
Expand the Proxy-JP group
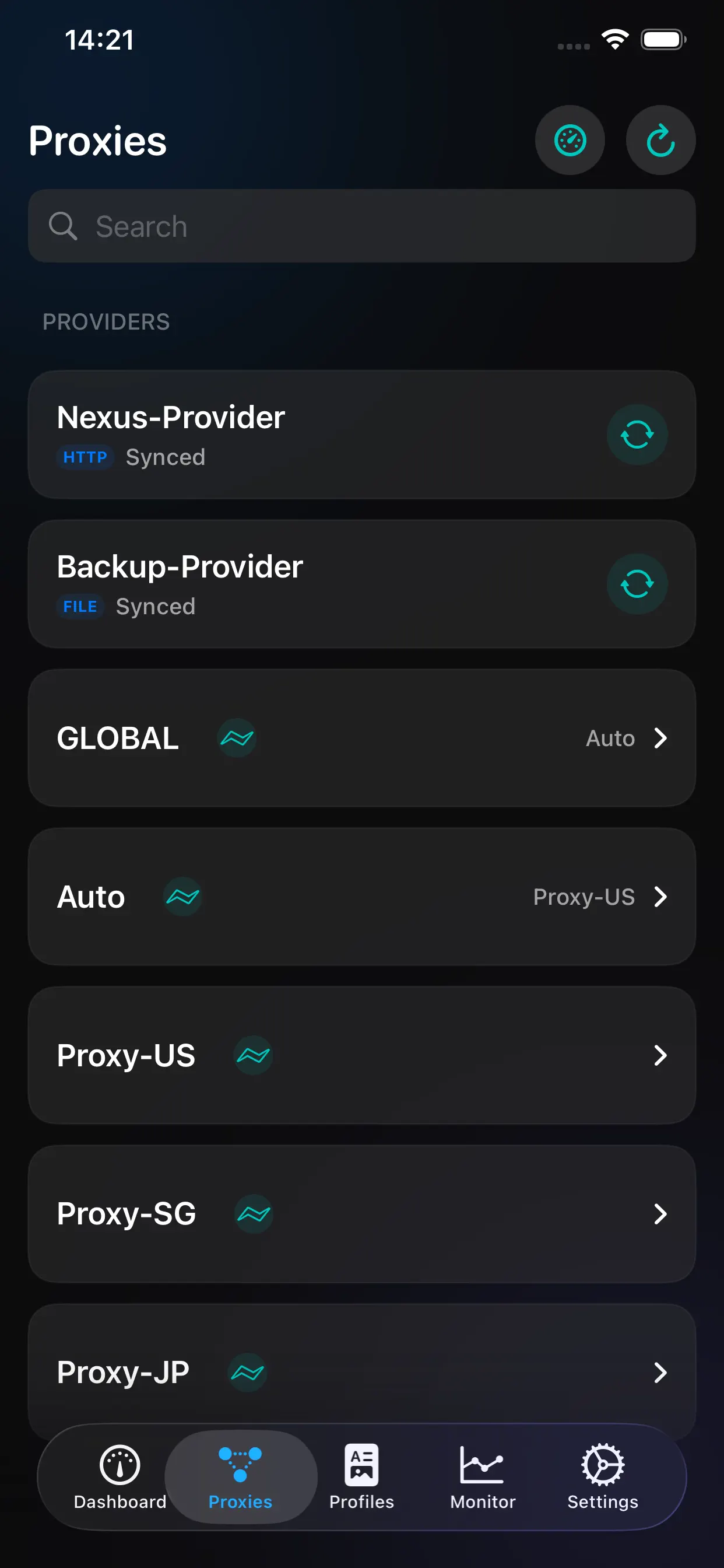pos(660,1371)
